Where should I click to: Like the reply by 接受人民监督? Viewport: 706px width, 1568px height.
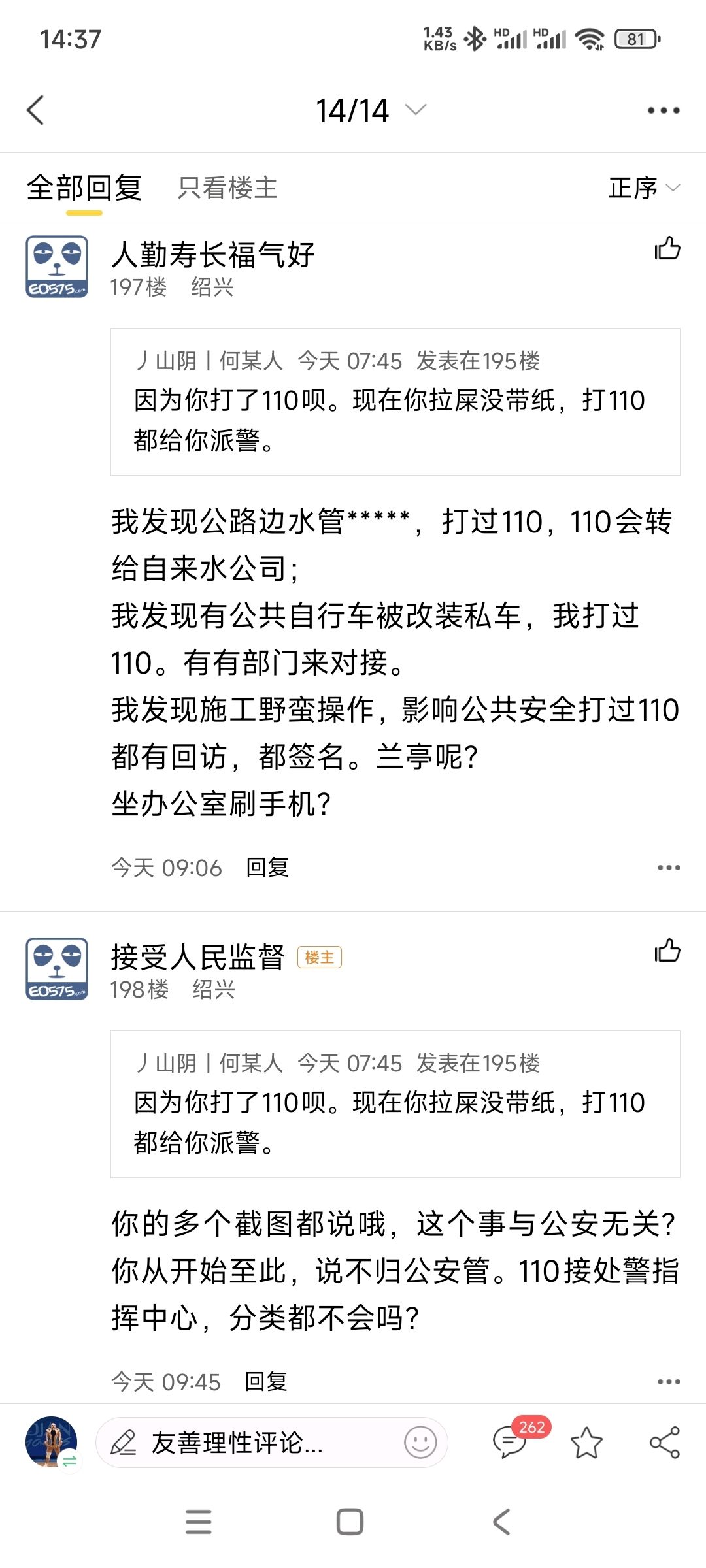(x=667, y=951)
